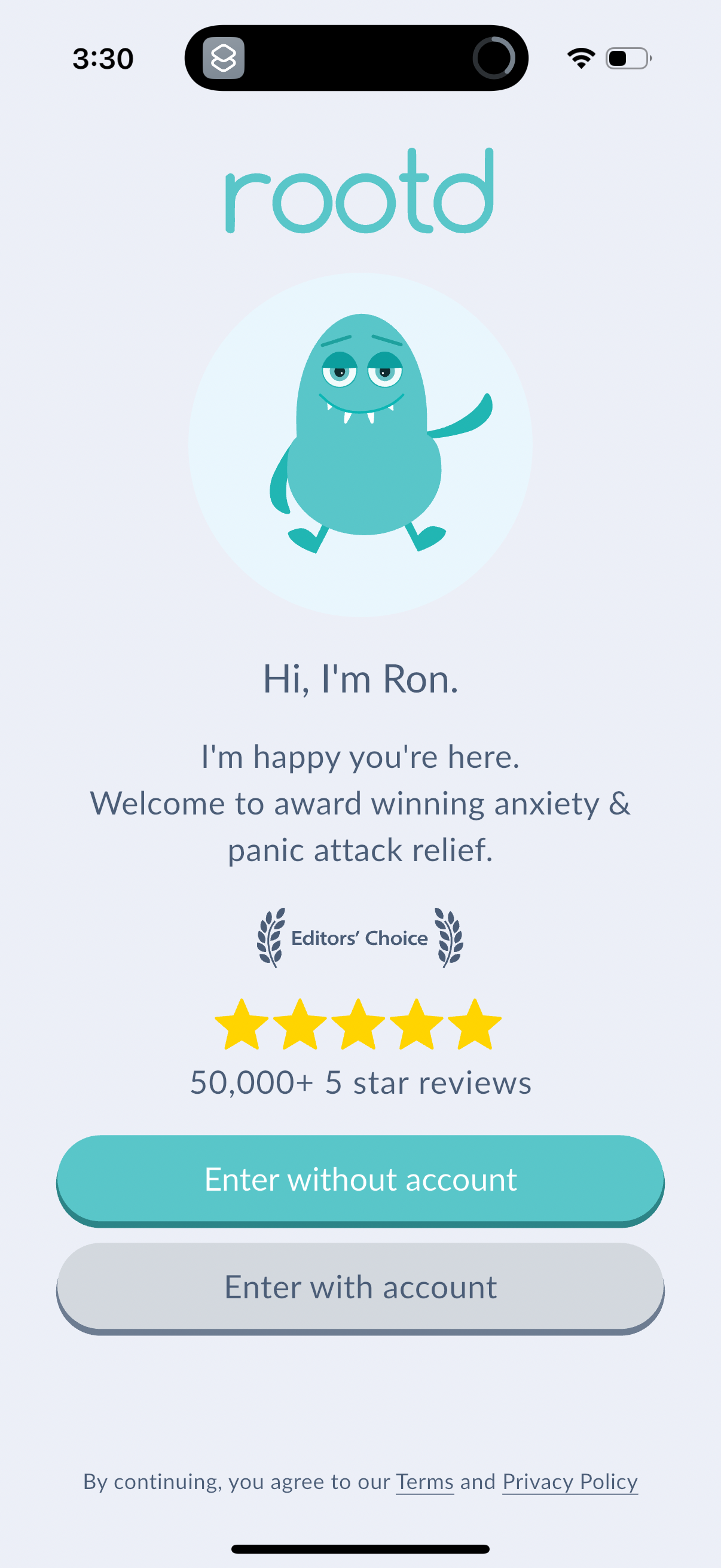Click the app icon inside the Dynamic Island
This screenshot has height=1568, width=721.
[225, 59]
